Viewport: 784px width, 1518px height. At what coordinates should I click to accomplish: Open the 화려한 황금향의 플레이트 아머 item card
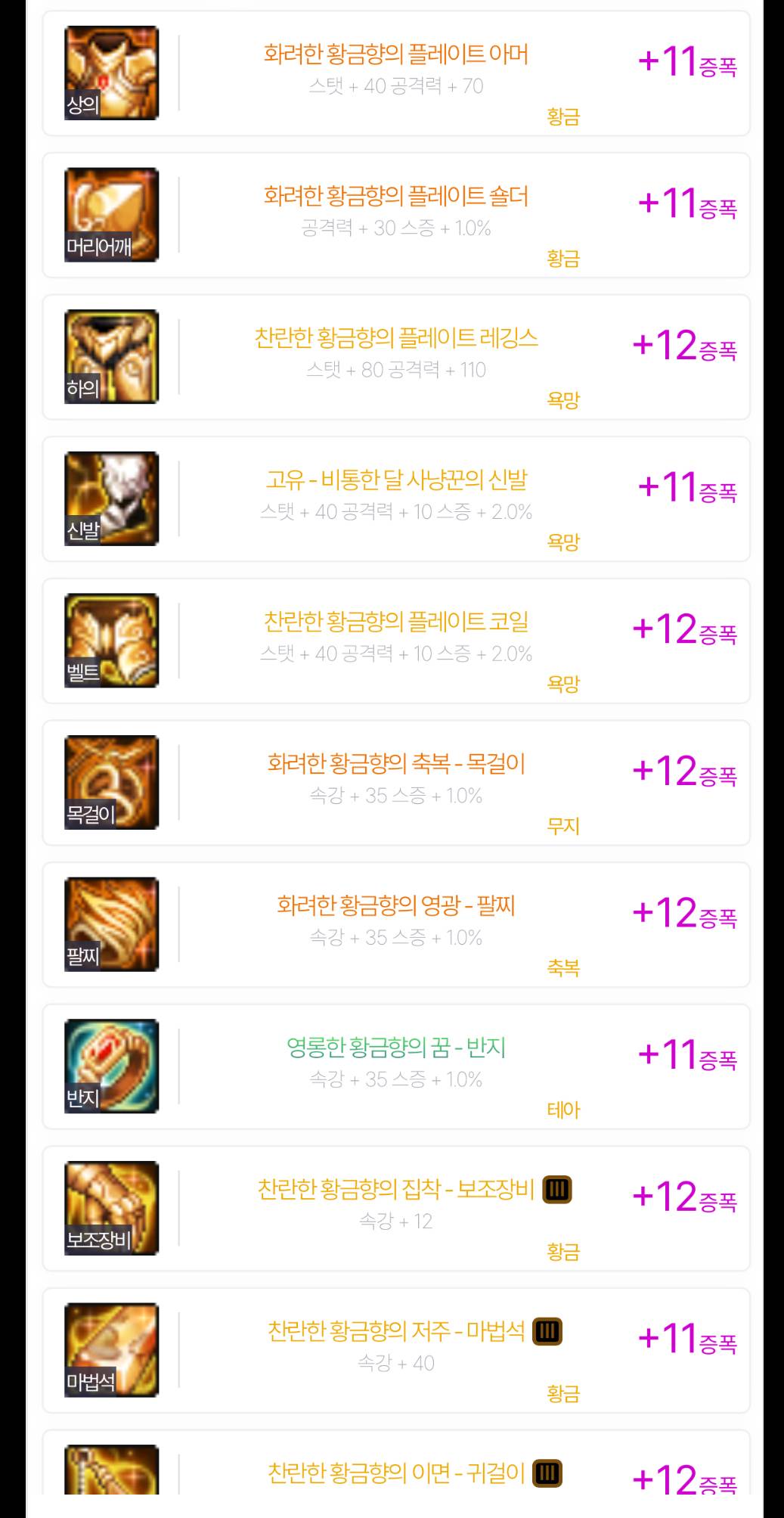point(395,73)
